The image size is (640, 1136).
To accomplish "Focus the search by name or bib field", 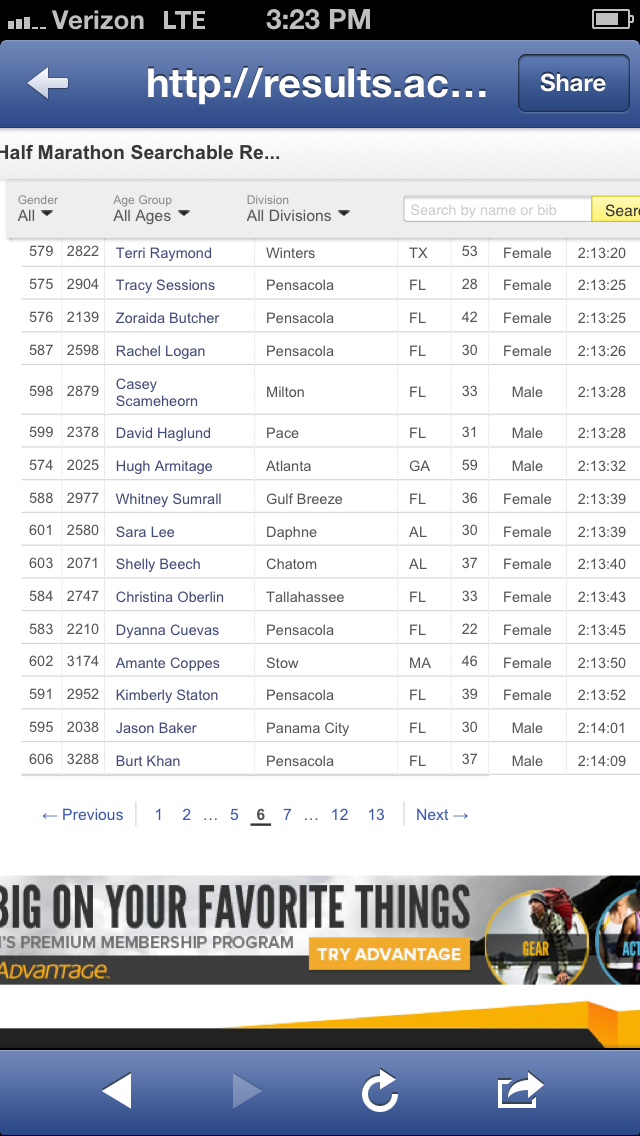I will 497,210.
